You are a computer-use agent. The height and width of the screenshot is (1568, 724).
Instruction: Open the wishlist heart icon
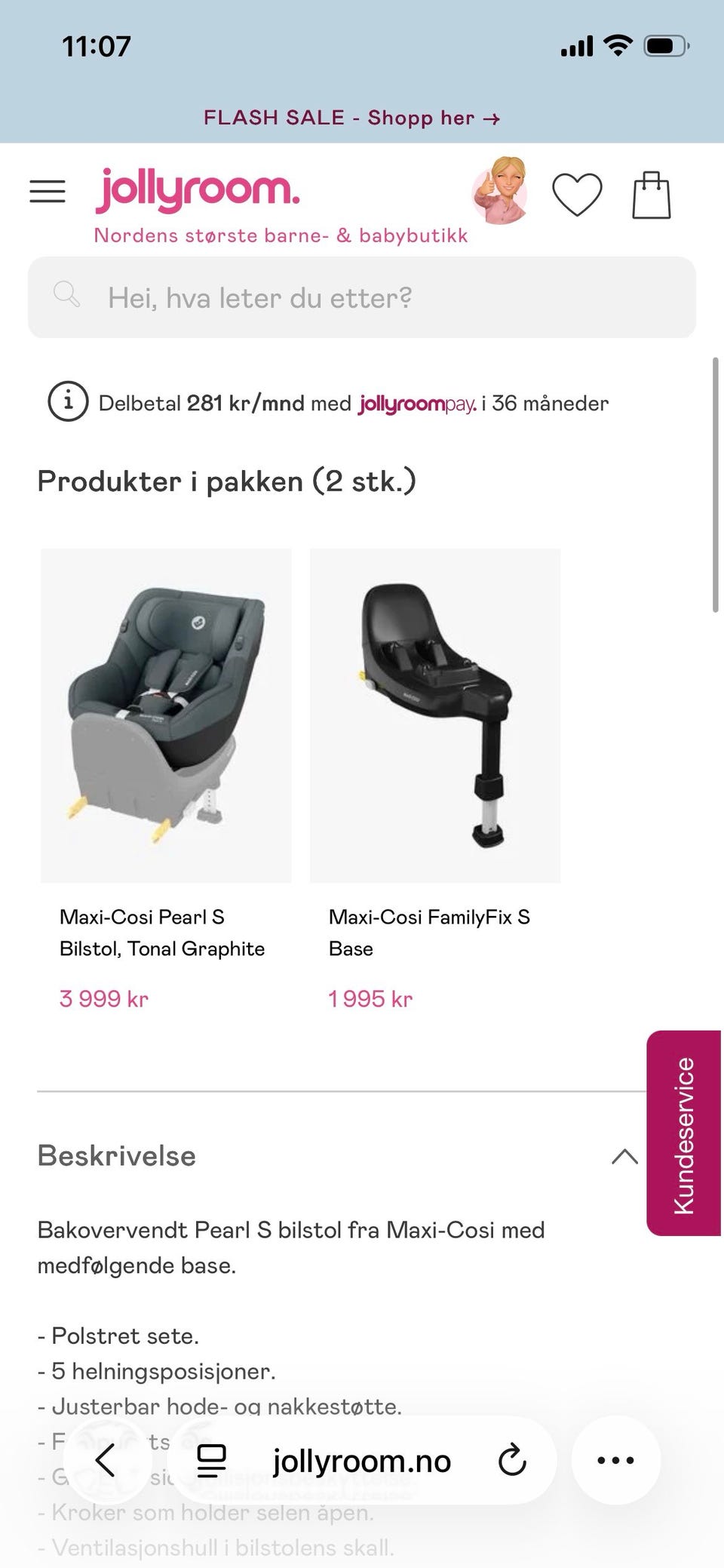pos(577,192)
